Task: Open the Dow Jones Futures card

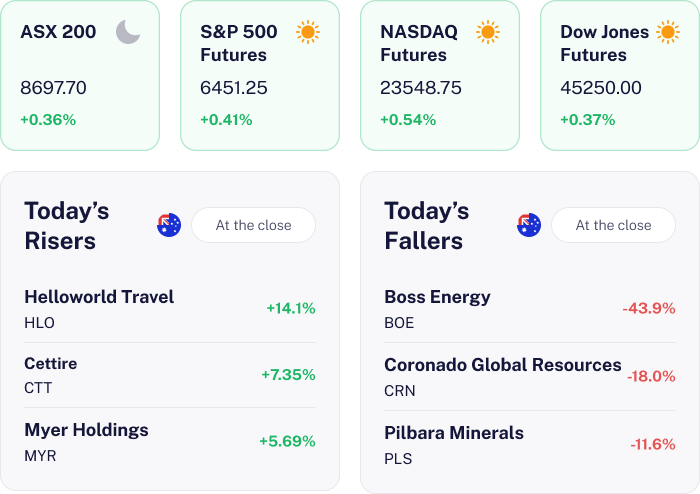Action: pos(620,75)
